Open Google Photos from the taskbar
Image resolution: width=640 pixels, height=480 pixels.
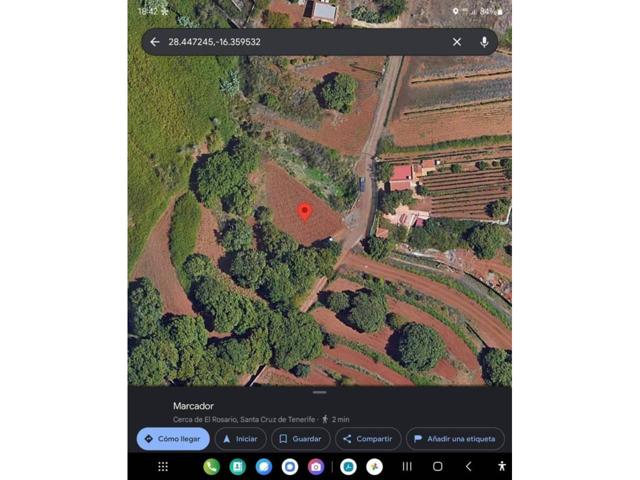point(373,467)
